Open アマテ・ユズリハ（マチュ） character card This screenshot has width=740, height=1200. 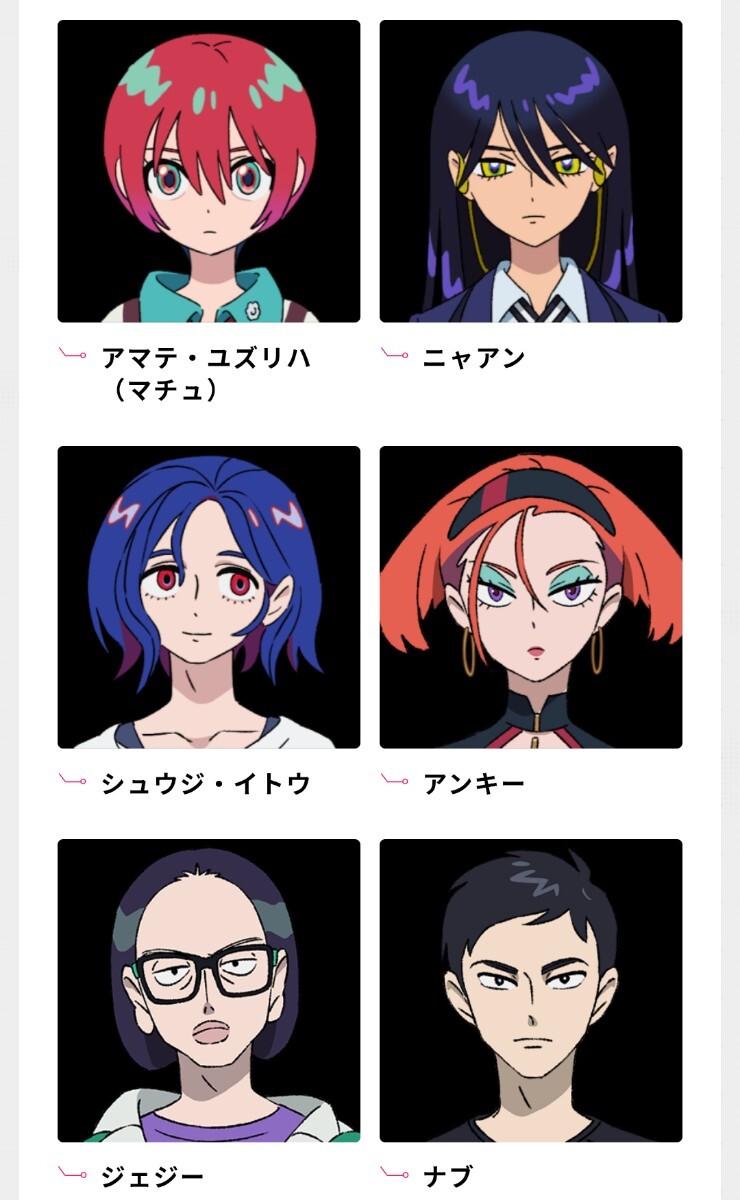pyautogui.click(x=208, y=172)
